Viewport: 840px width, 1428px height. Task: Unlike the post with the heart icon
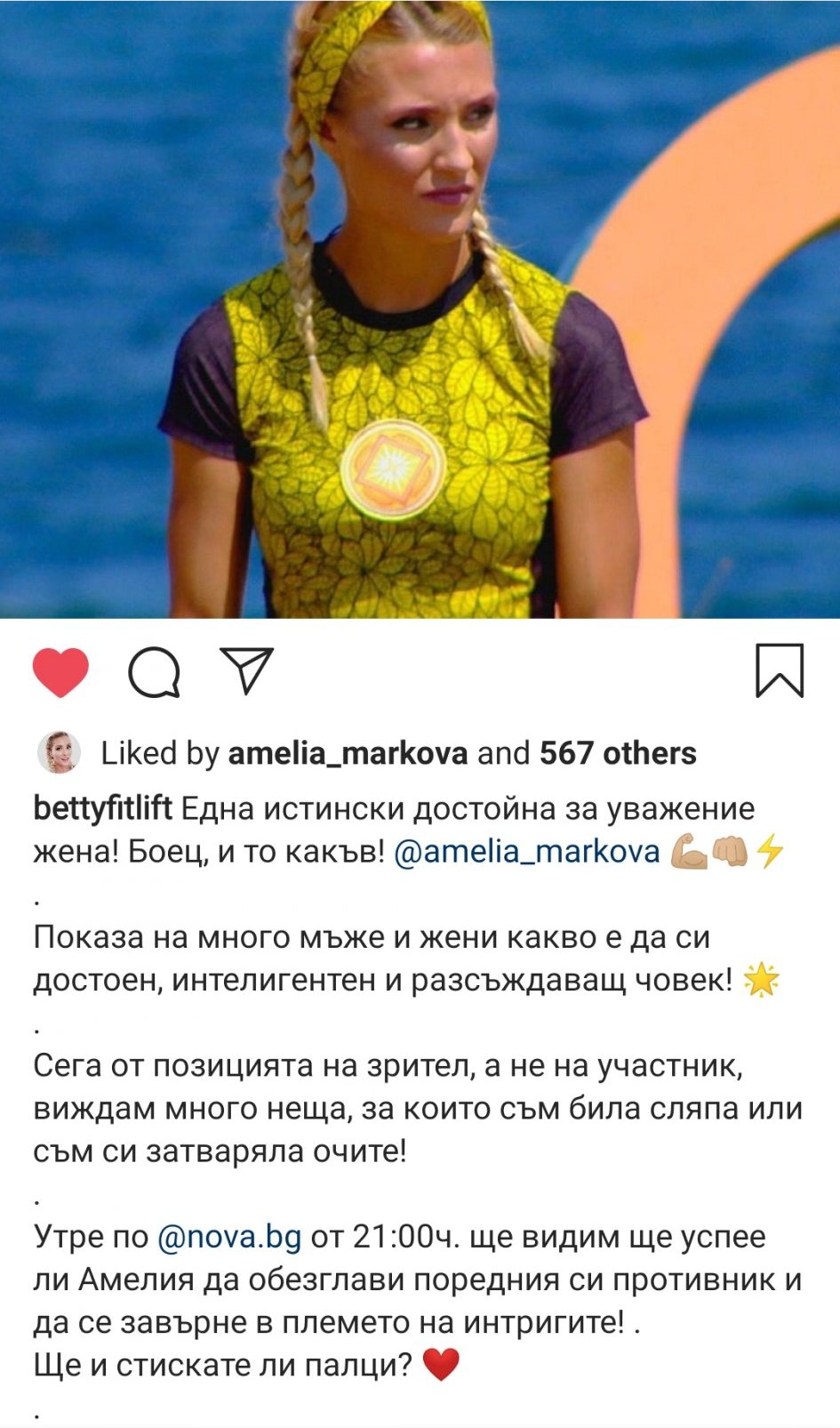[x=60, y=672]
